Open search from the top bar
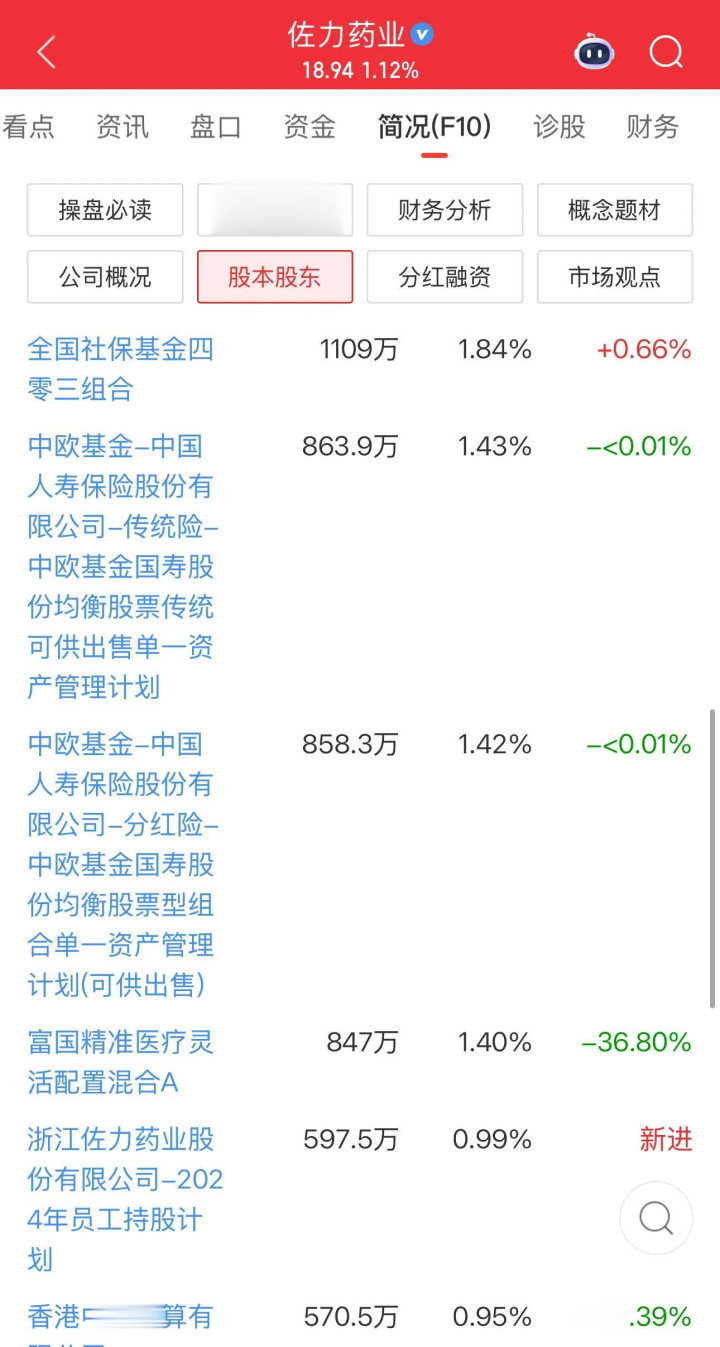 click(x=666, y=51)
